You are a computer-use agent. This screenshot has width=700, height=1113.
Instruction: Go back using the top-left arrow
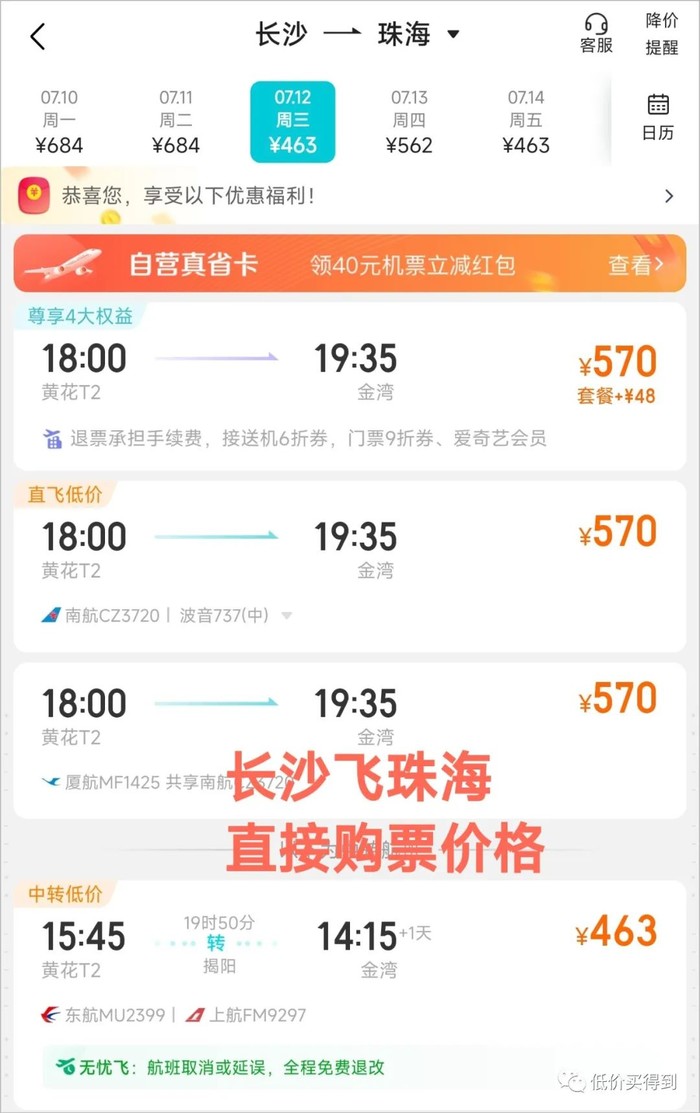click(38, 37)
